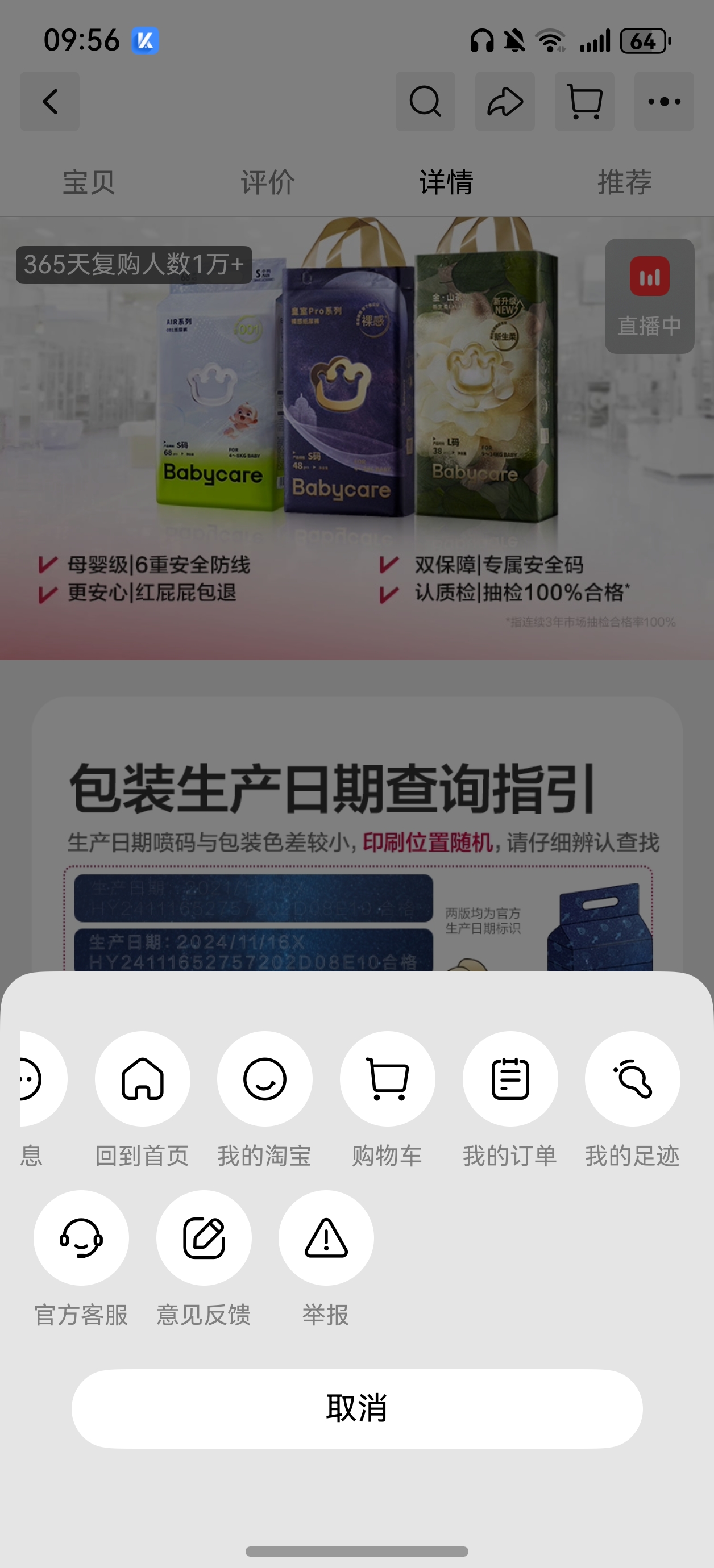Open 购物车 in the bottom sheet

387,1079
